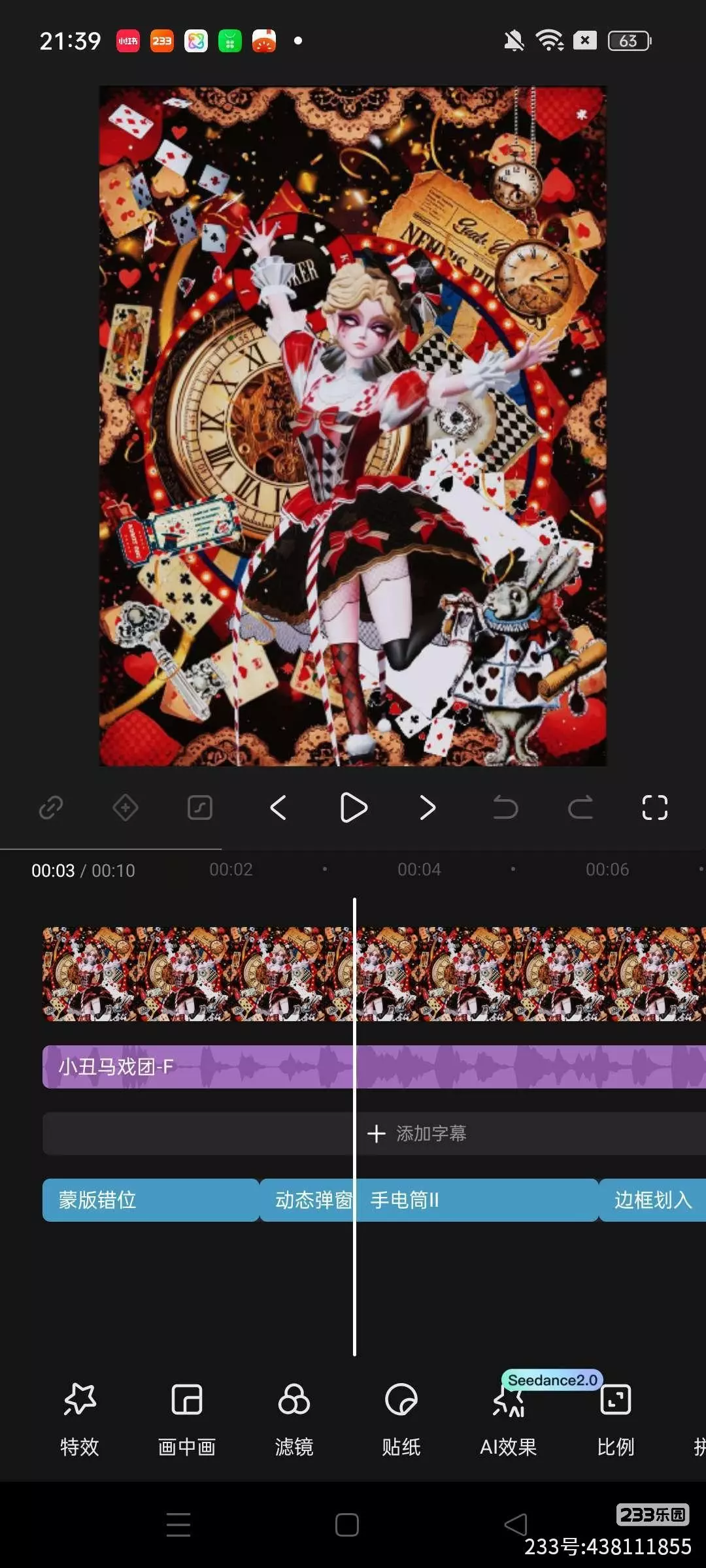Viewport: 706px width, 1568px height.
Task: Play the video preview
Action: (354, 808)
